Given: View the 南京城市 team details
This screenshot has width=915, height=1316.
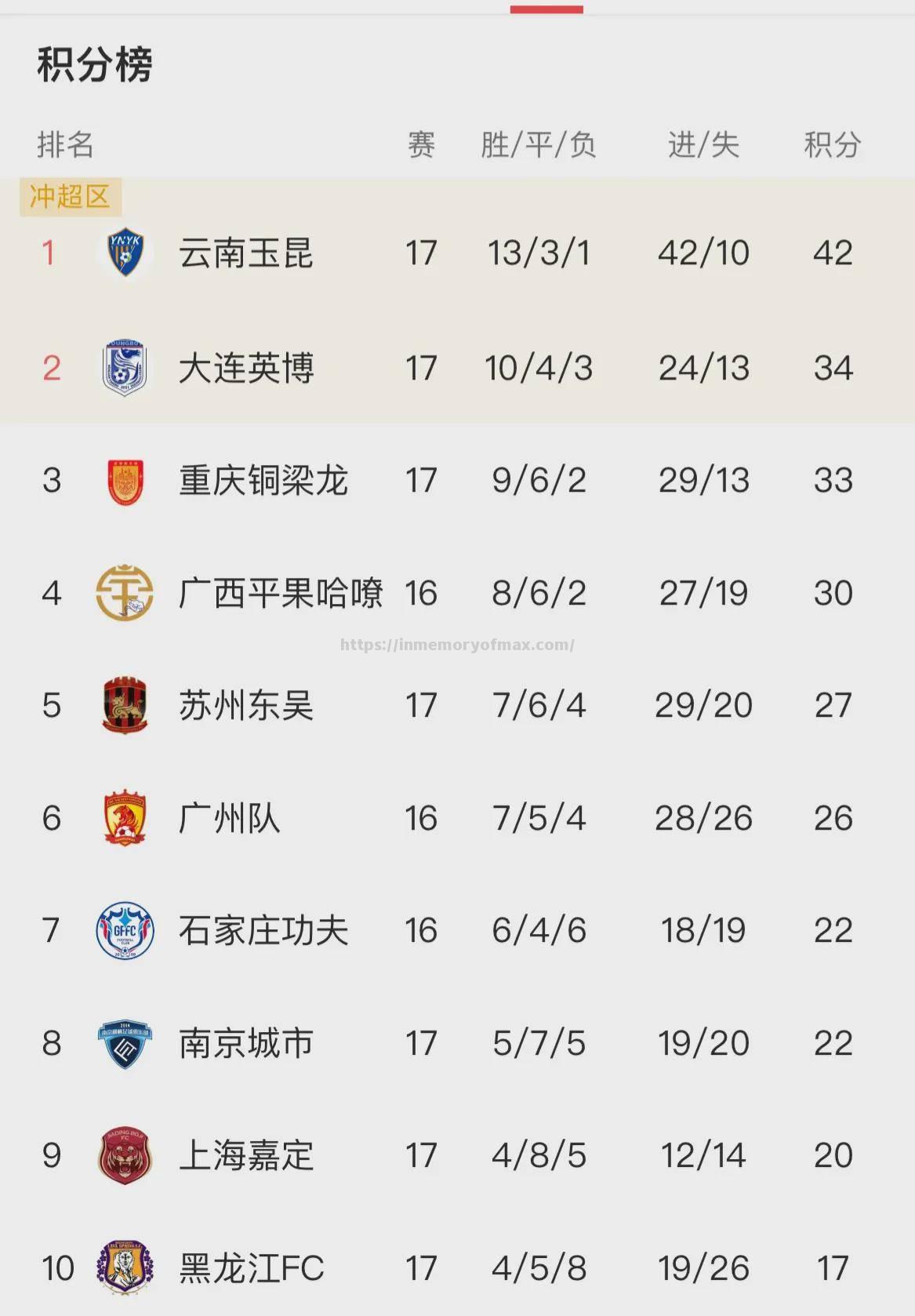Looking at the screenshot, I should coord(246,1044).
